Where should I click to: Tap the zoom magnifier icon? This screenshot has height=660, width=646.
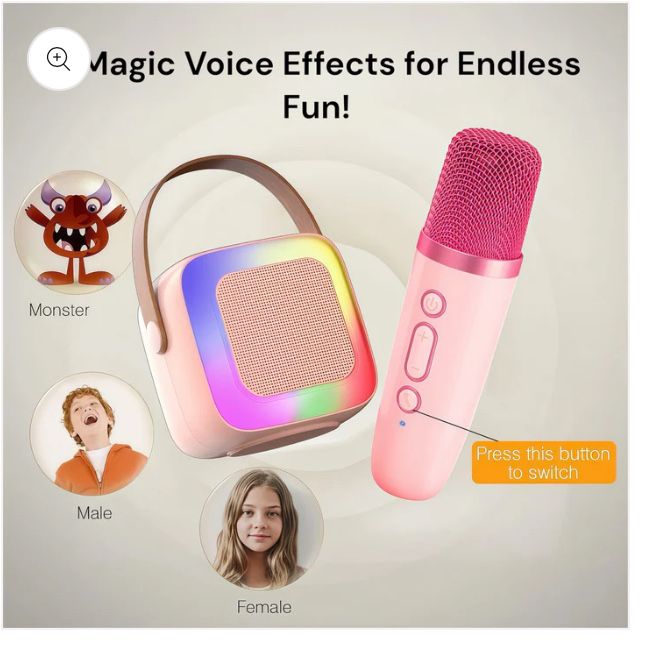click(58, 59)
